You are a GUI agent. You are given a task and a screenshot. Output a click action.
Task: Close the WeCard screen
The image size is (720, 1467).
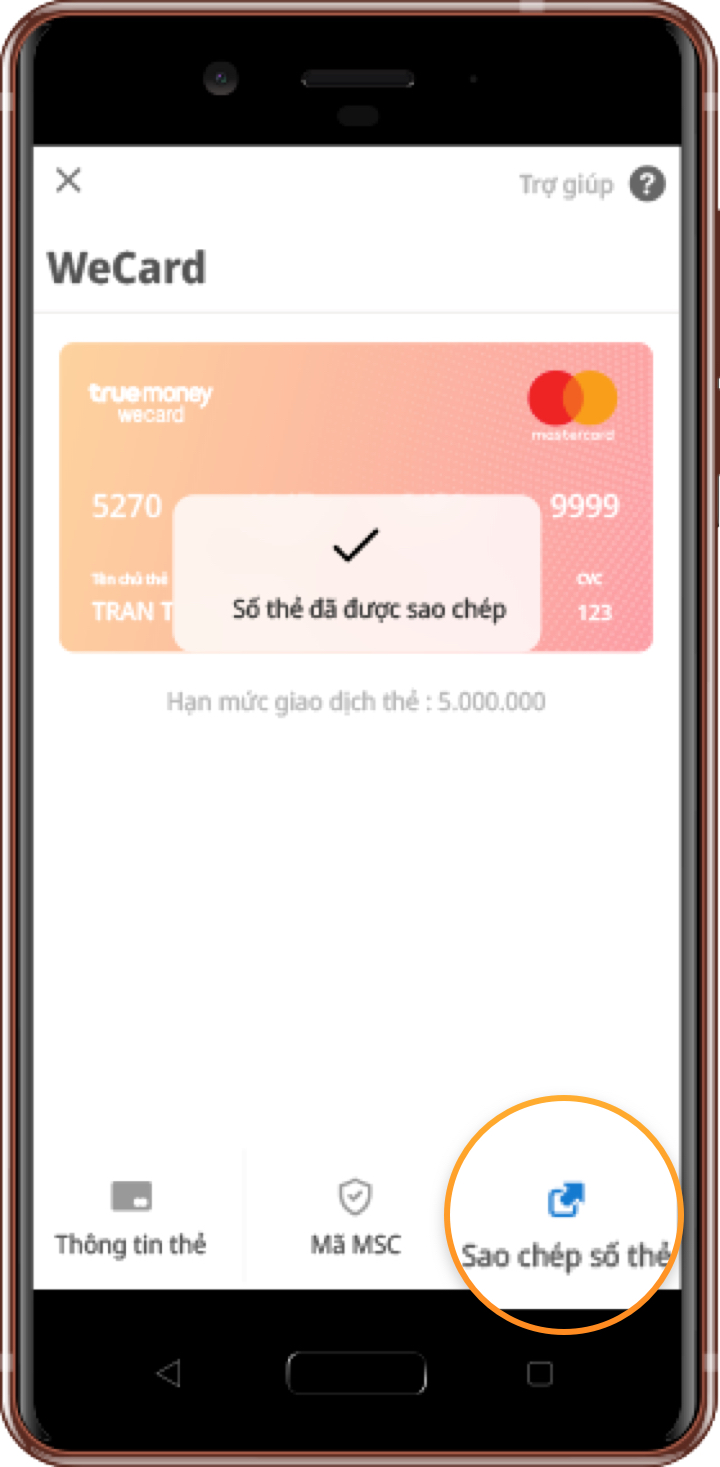68,181
